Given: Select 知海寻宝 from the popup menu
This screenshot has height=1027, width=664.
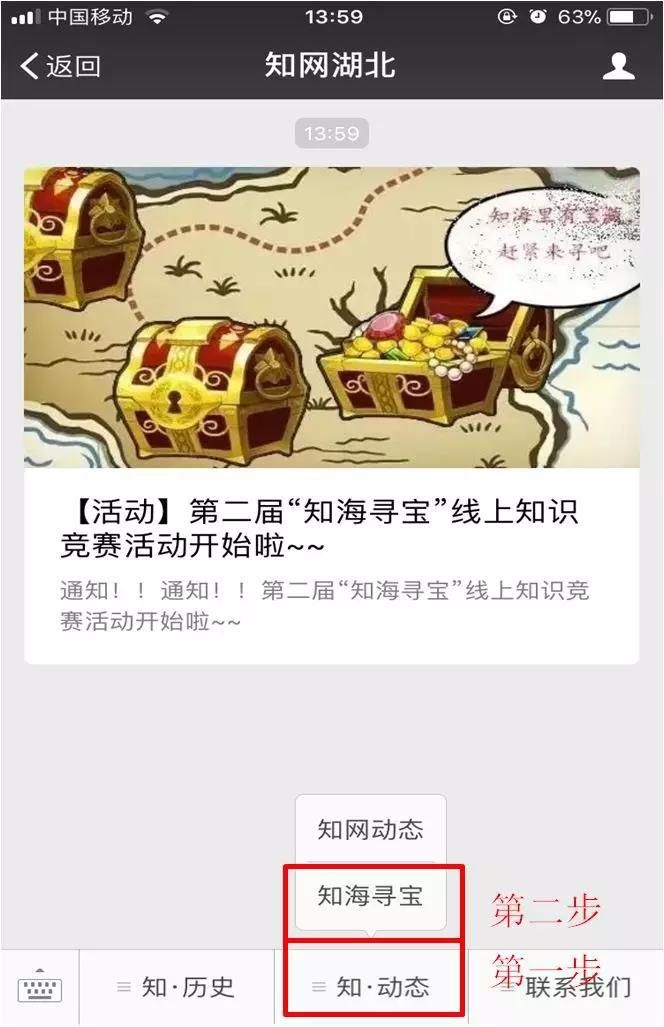Looking at the screenshot, I should 370,895.
